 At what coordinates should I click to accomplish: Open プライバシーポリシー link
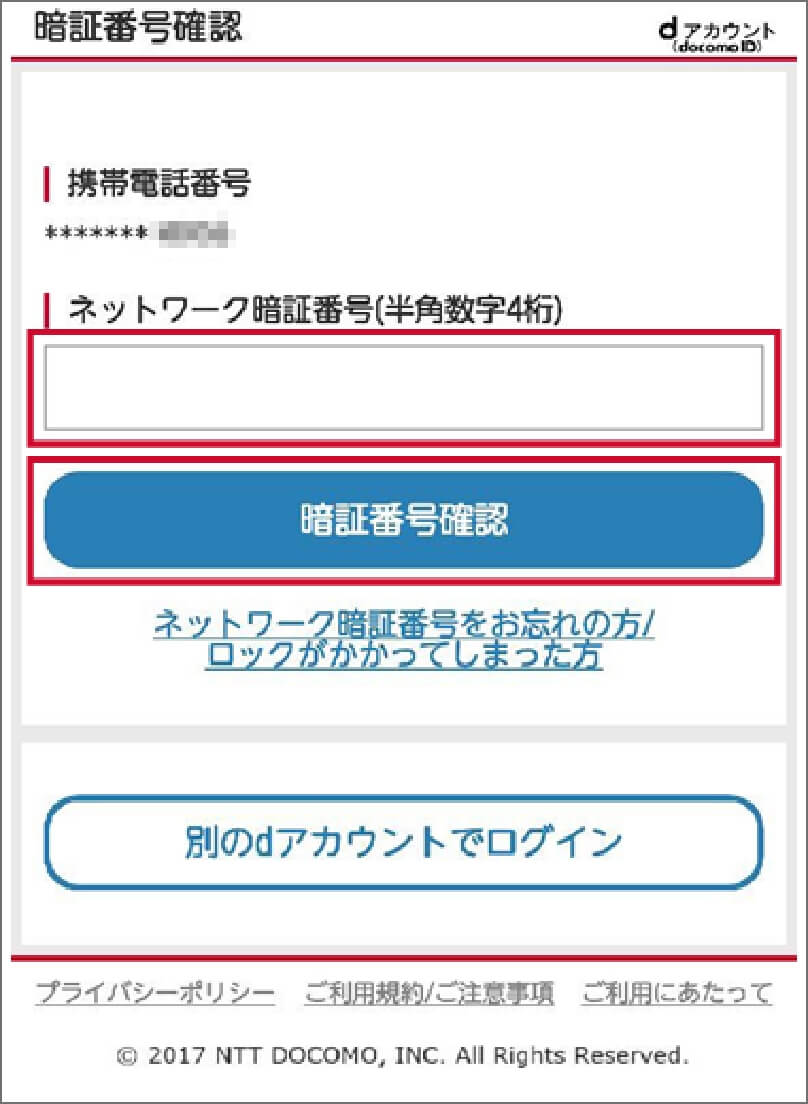[x=155, y=993]
